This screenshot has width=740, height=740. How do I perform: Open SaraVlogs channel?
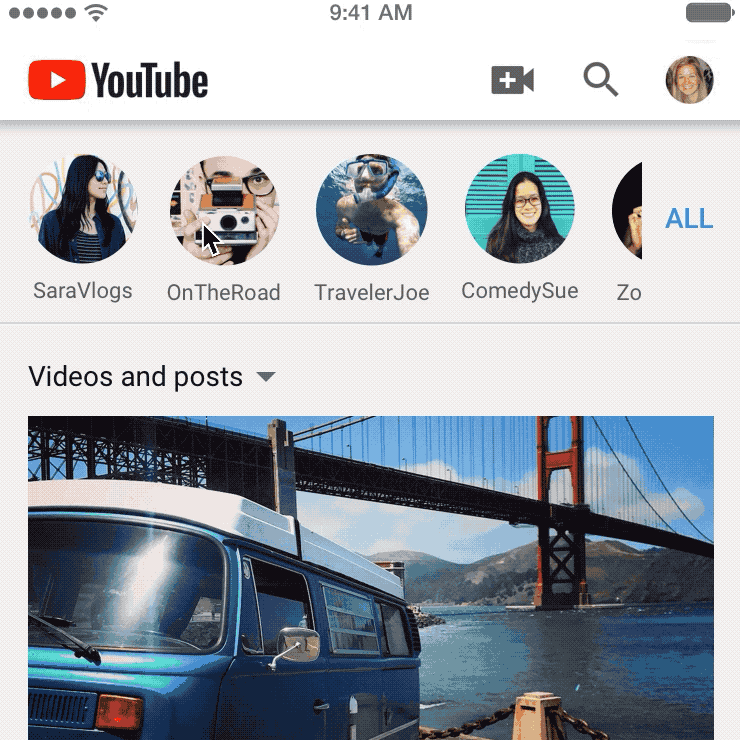point(83,210)
